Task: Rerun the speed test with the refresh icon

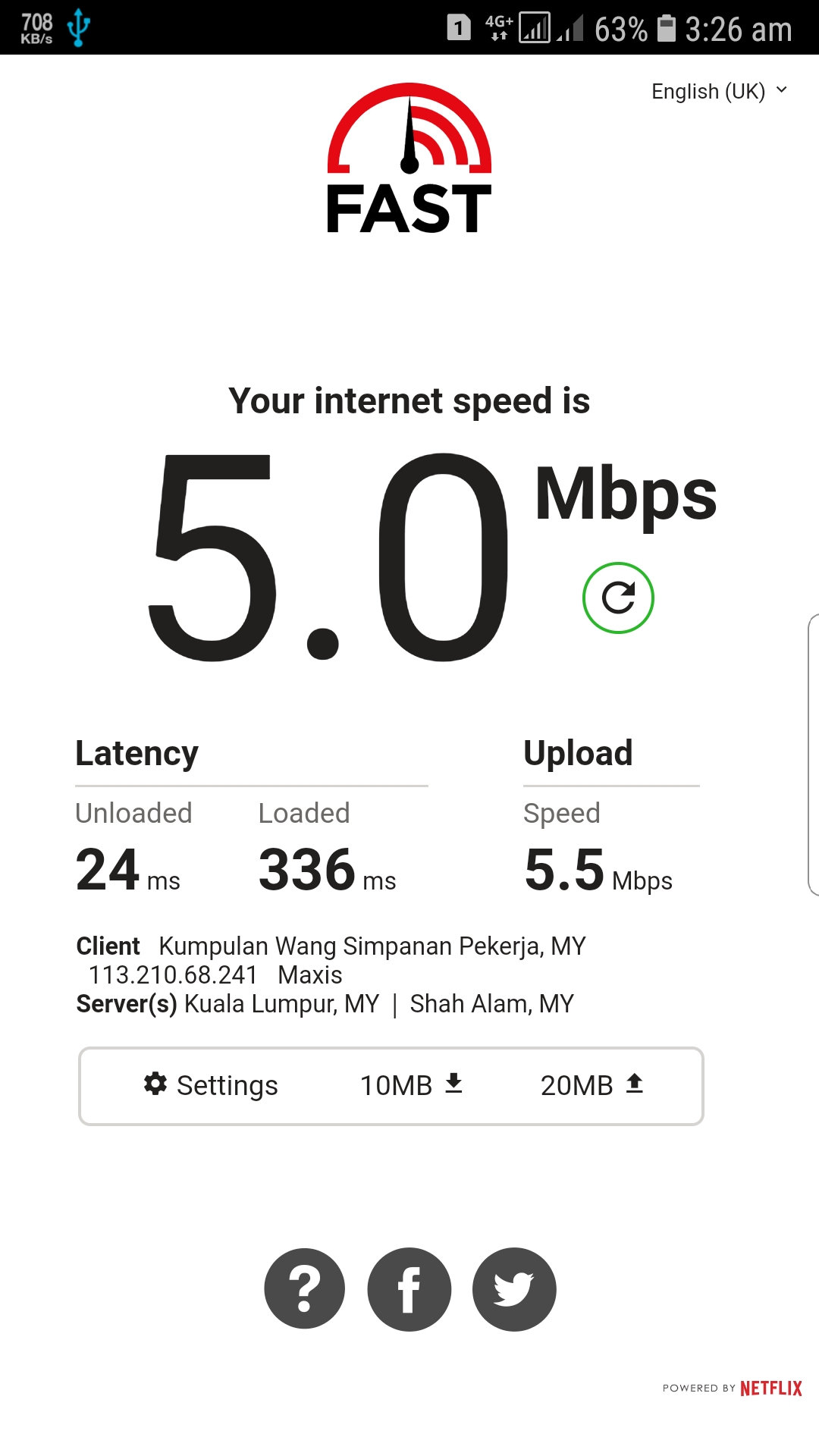Action: pos(618,598)
